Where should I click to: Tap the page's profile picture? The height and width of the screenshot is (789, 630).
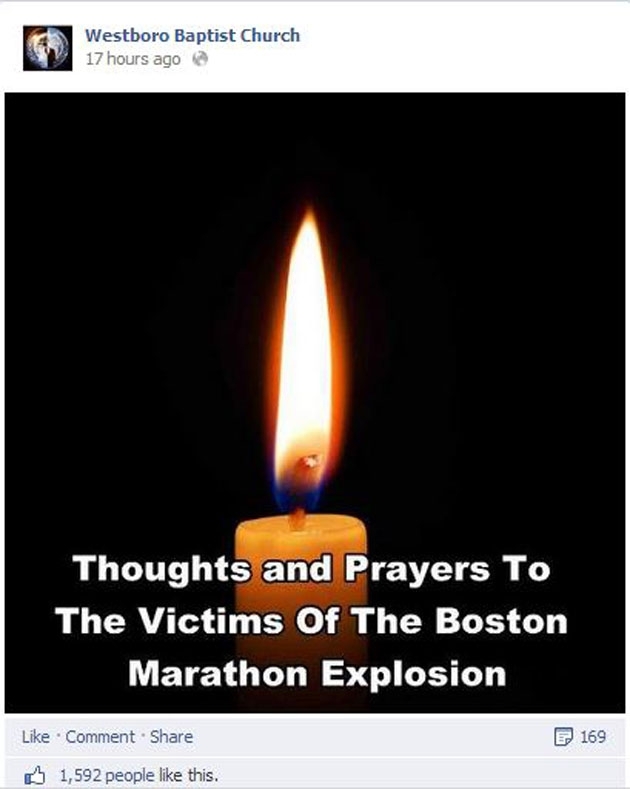pyautogui.click(x=48, y=48)
